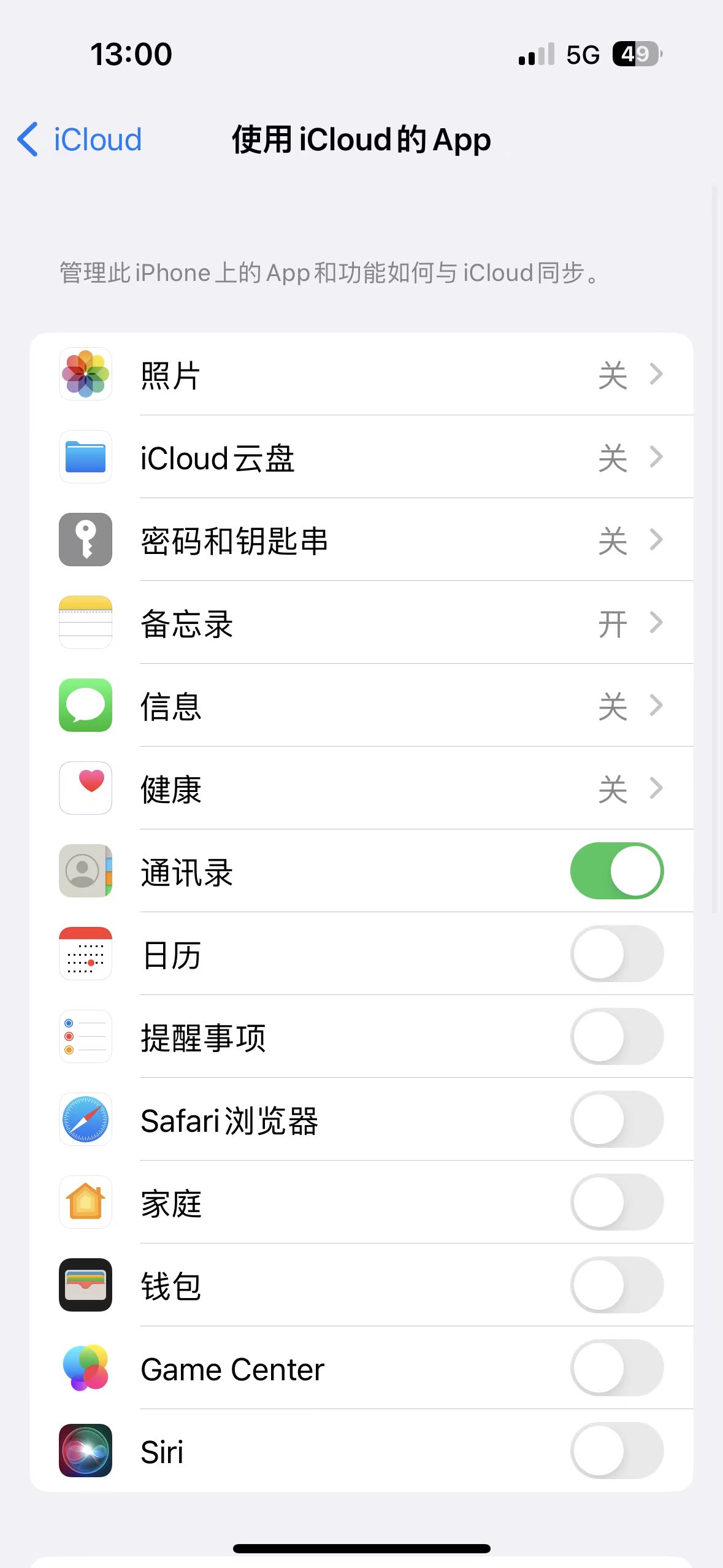Open the 备忘录 (Notes) row
The width and height of the screenshot is (723, 1568).
click(361, 623)
